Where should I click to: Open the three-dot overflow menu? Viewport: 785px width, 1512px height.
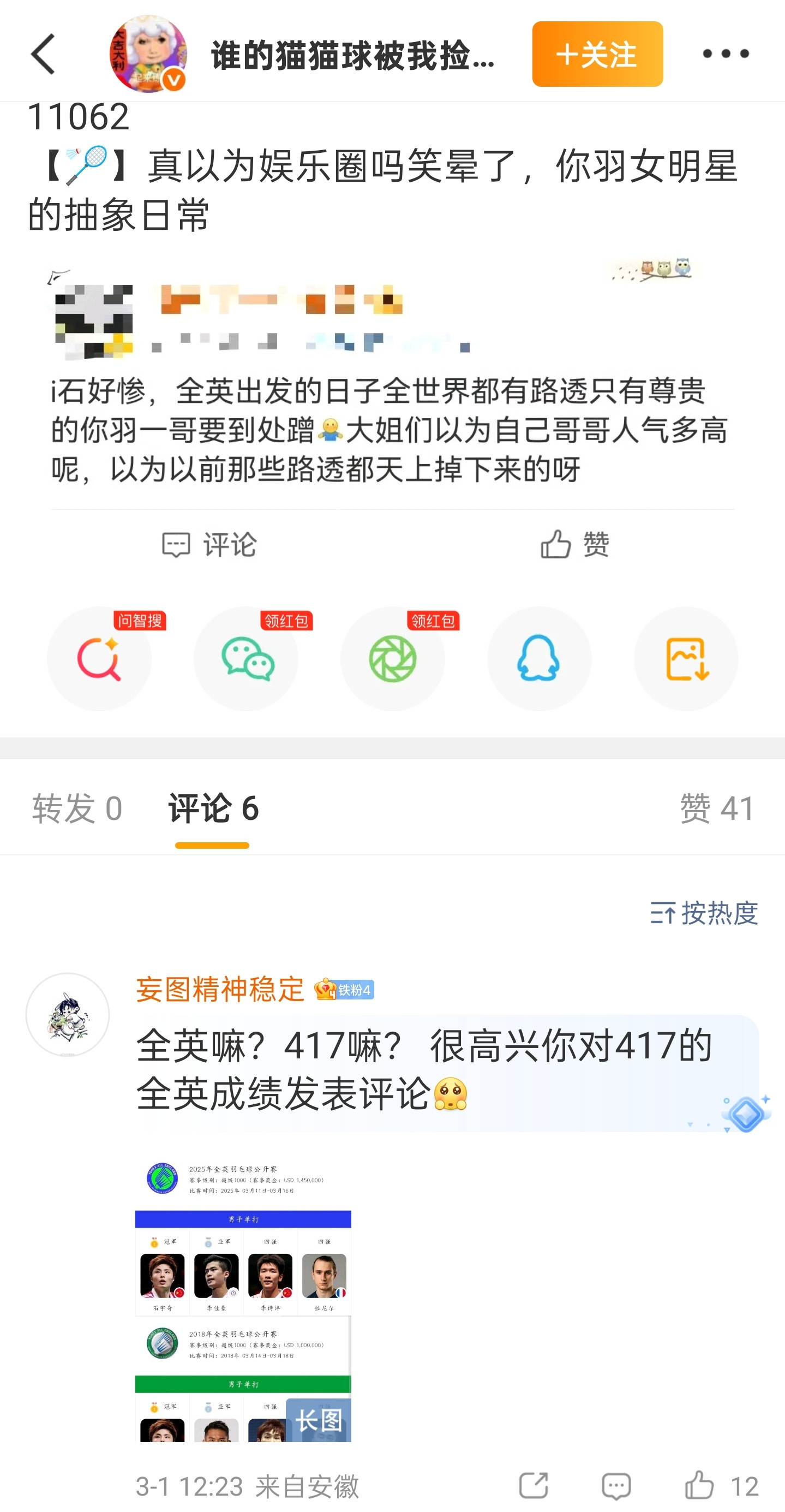(x=726, y=54)
